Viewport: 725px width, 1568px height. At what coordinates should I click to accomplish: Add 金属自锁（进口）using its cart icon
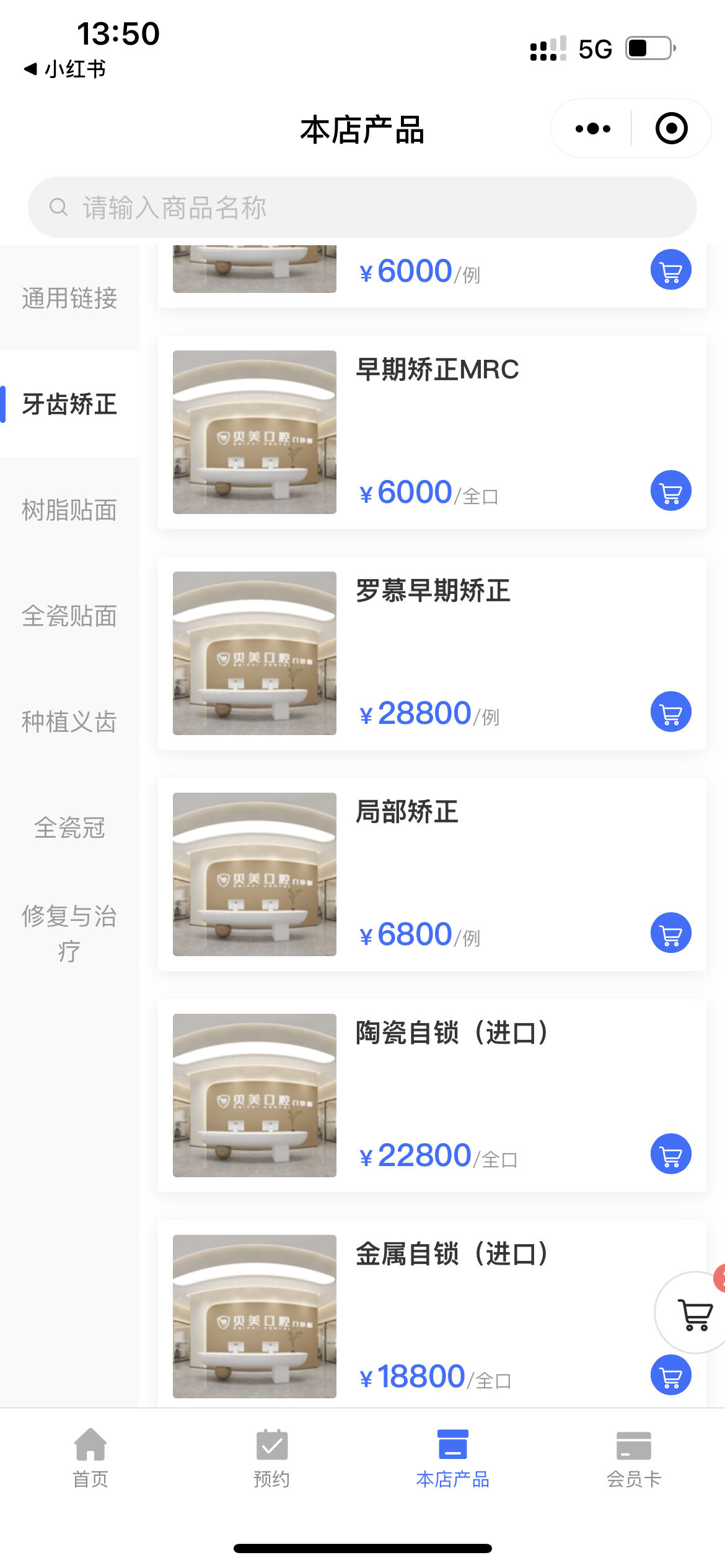[670, 1374]
